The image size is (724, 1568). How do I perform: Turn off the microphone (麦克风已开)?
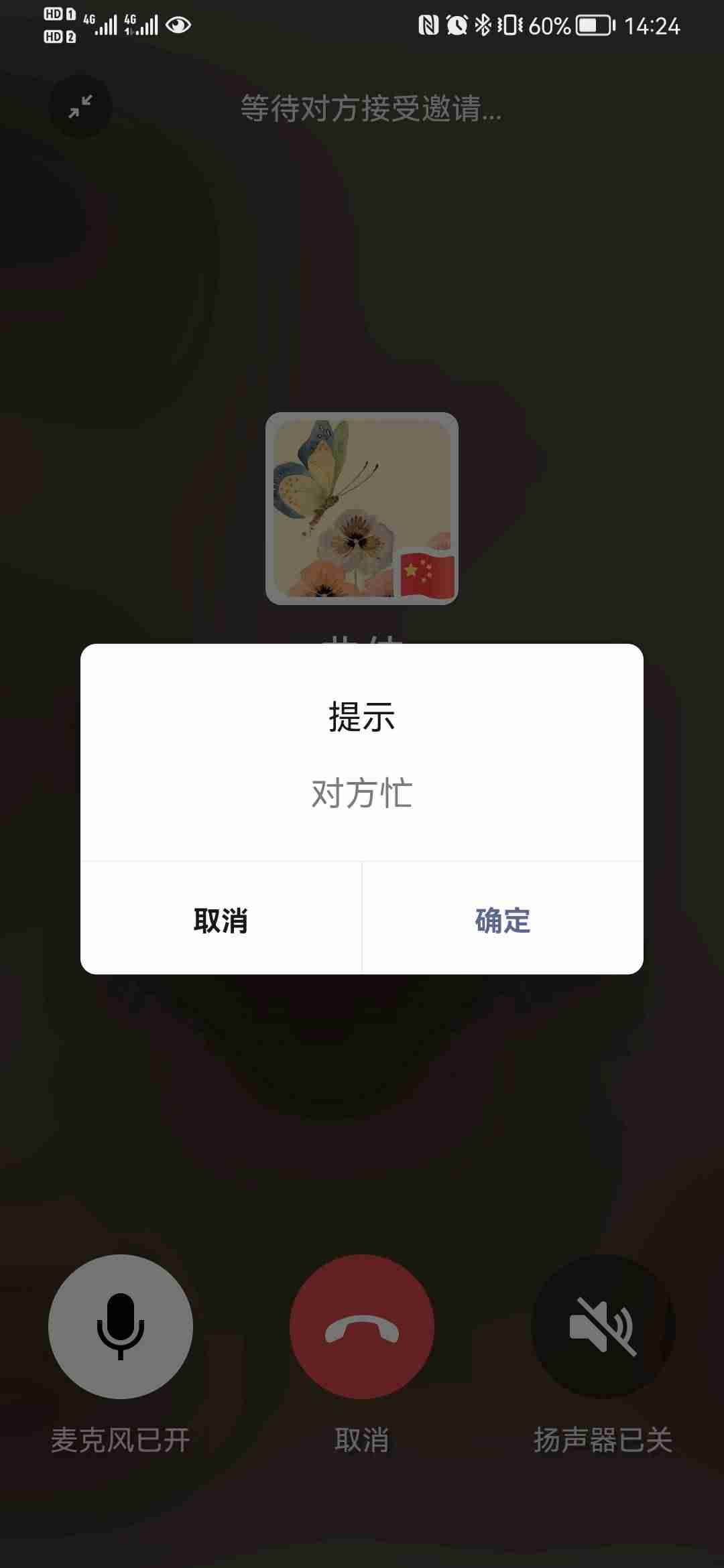pos(121,1326)
